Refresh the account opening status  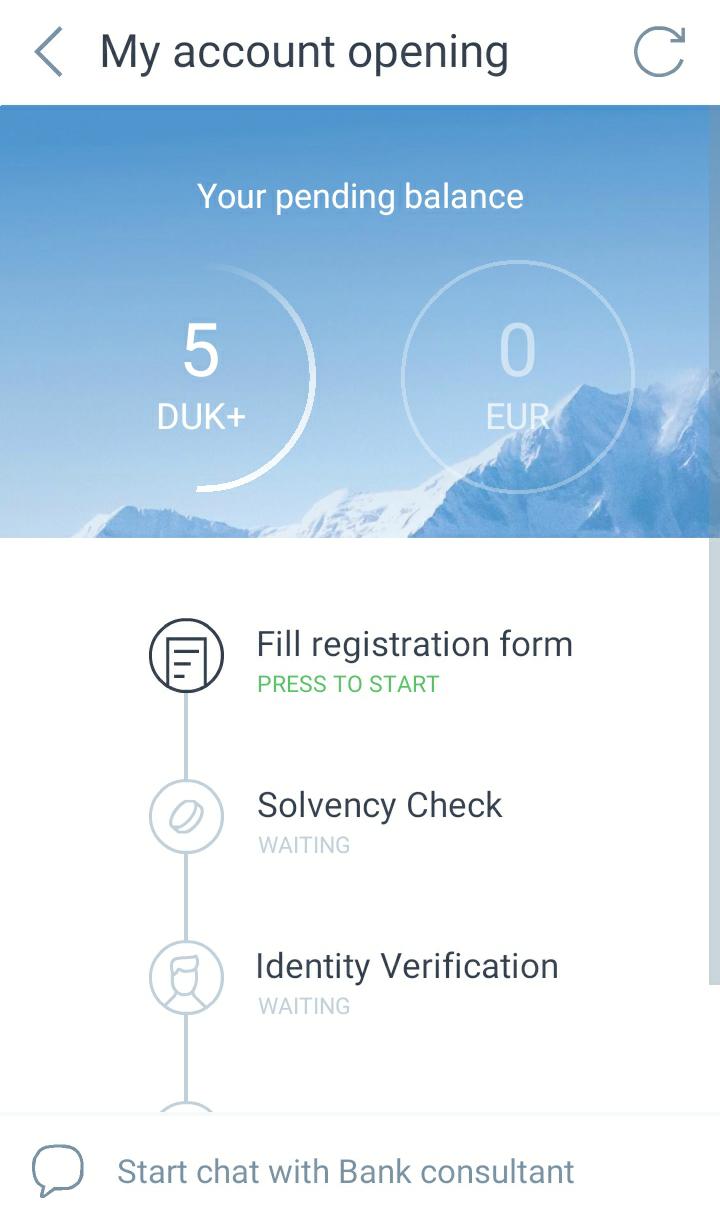coord(660,52)
